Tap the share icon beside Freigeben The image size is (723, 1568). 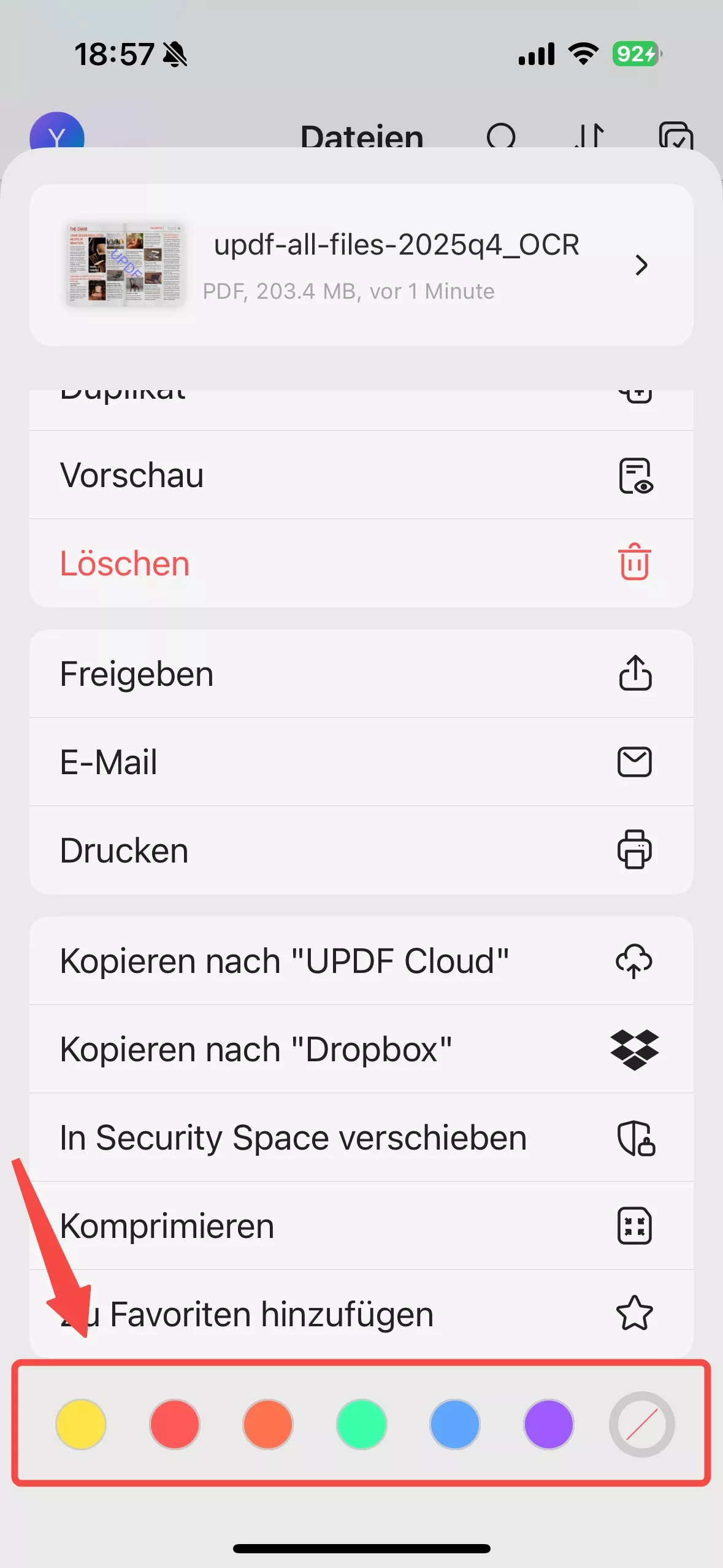[x=635, y=673]
